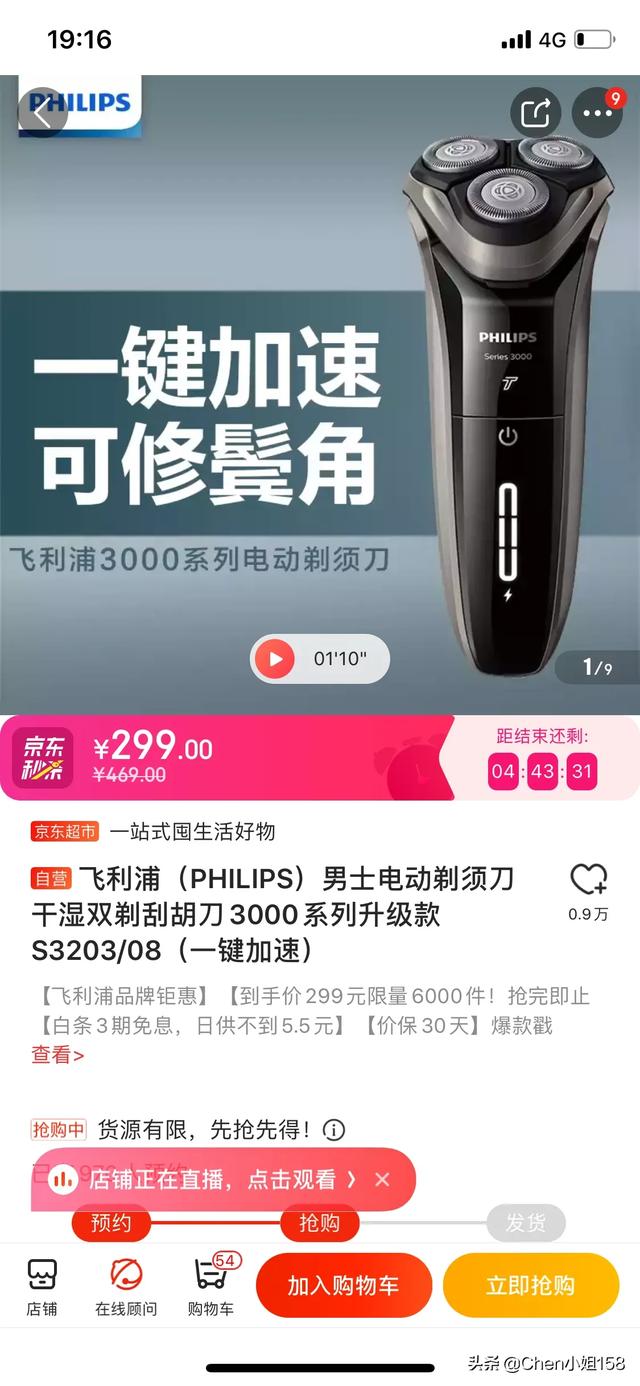
Task: Add this shaver to favorites
Action: [x=588, y=881]
